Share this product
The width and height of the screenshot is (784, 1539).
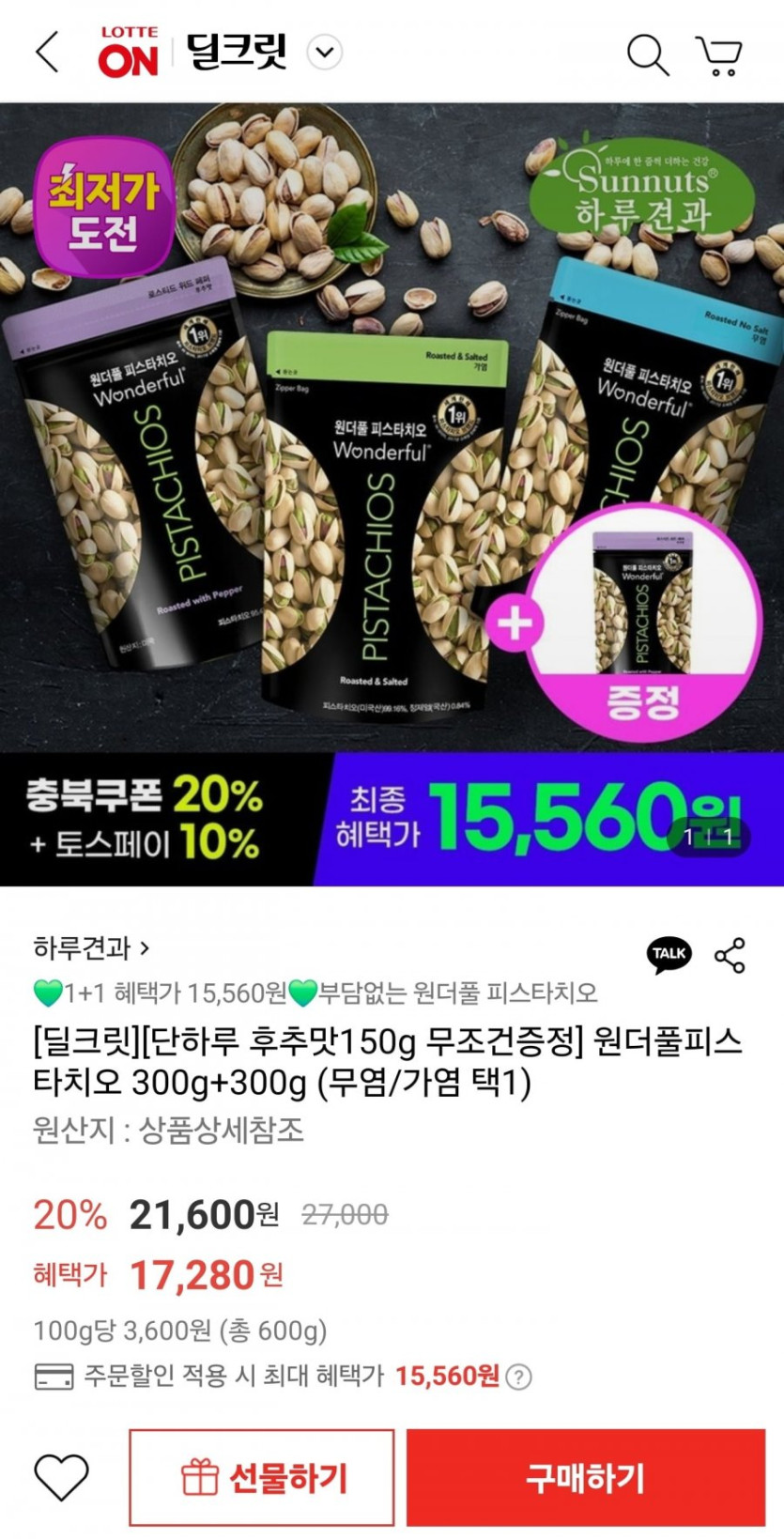coord(730,955)
